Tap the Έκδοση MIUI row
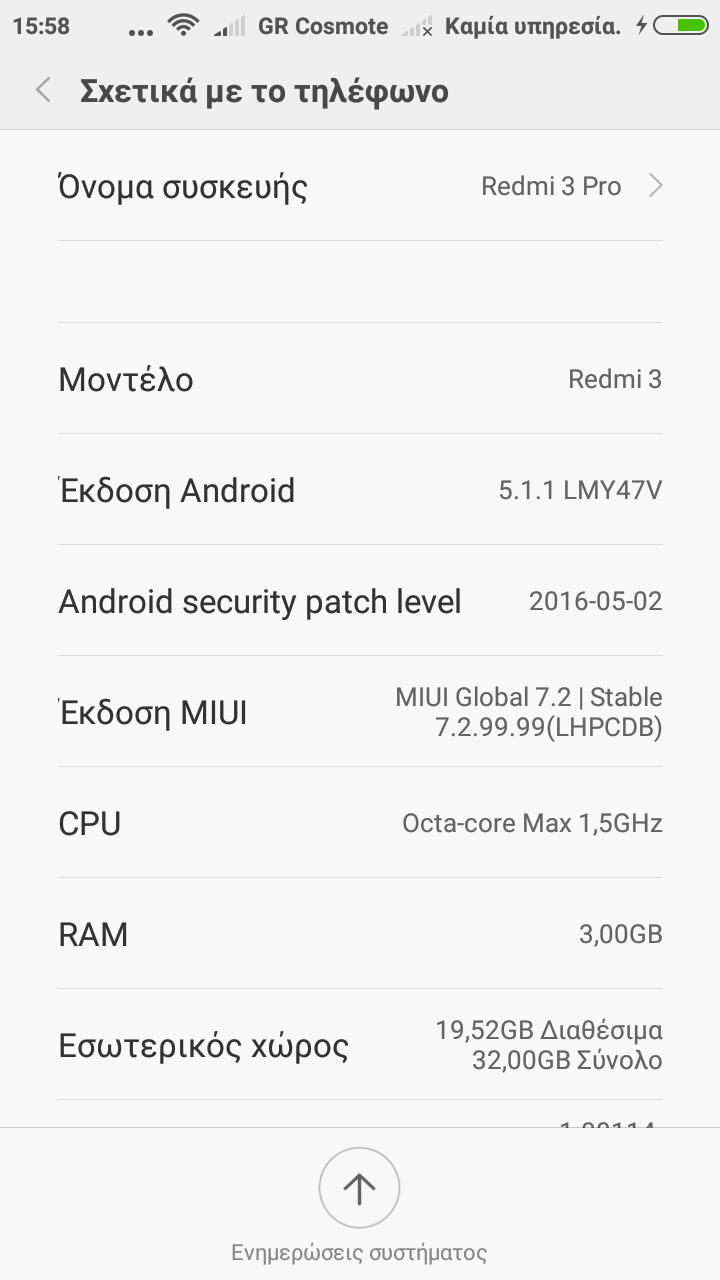 pyautogui.click(x=360, y=712)
